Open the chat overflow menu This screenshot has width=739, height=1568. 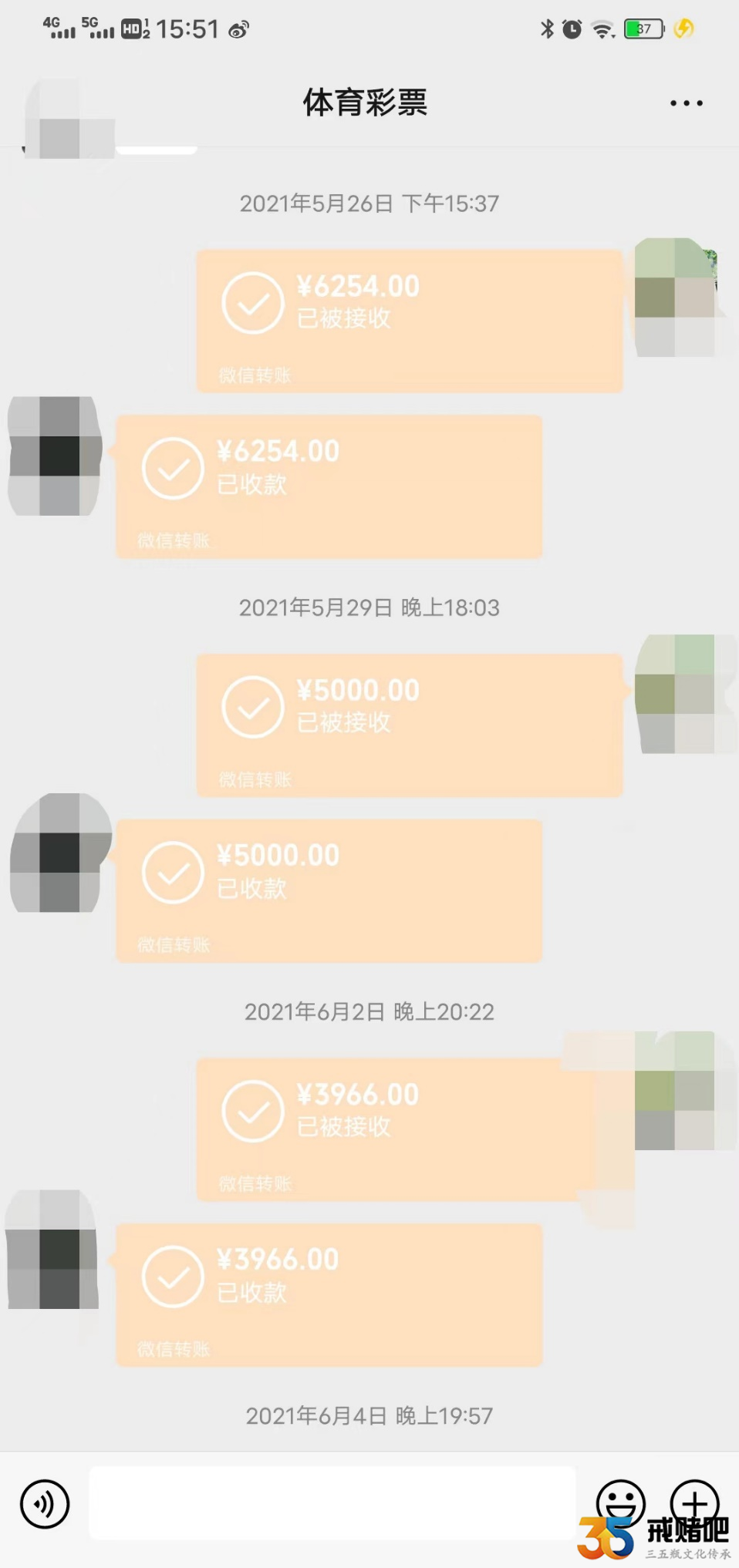pyautogui.click(x=686, y=103)
